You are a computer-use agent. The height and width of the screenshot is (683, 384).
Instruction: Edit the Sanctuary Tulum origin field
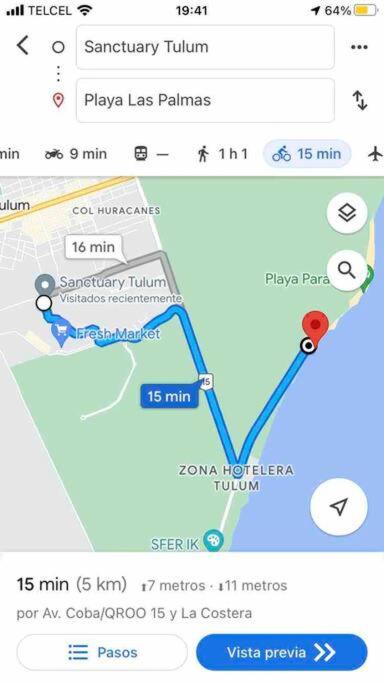[x=205, y=47]
